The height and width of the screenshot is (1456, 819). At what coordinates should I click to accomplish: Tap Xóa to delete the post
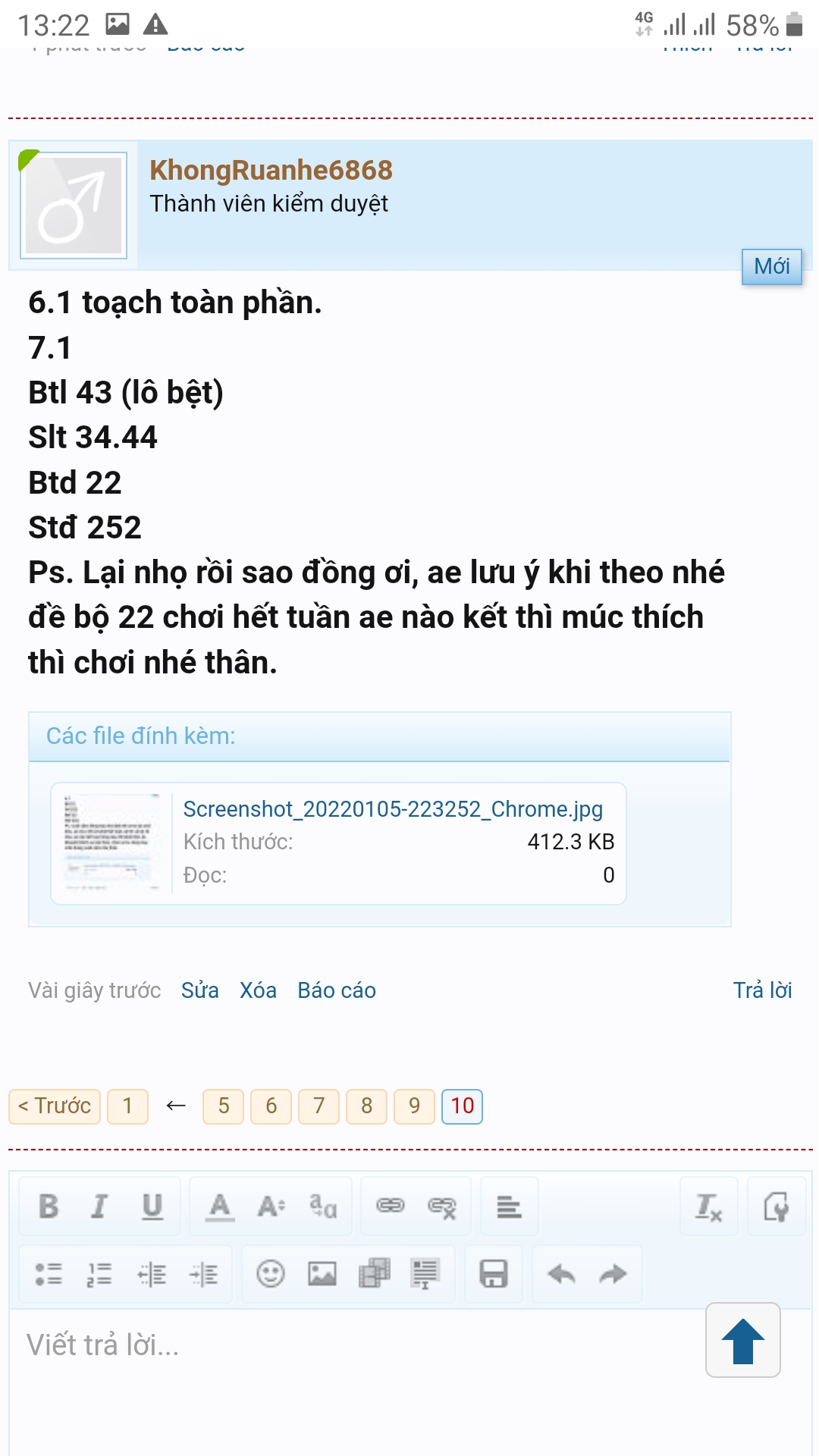coord(258,990)
